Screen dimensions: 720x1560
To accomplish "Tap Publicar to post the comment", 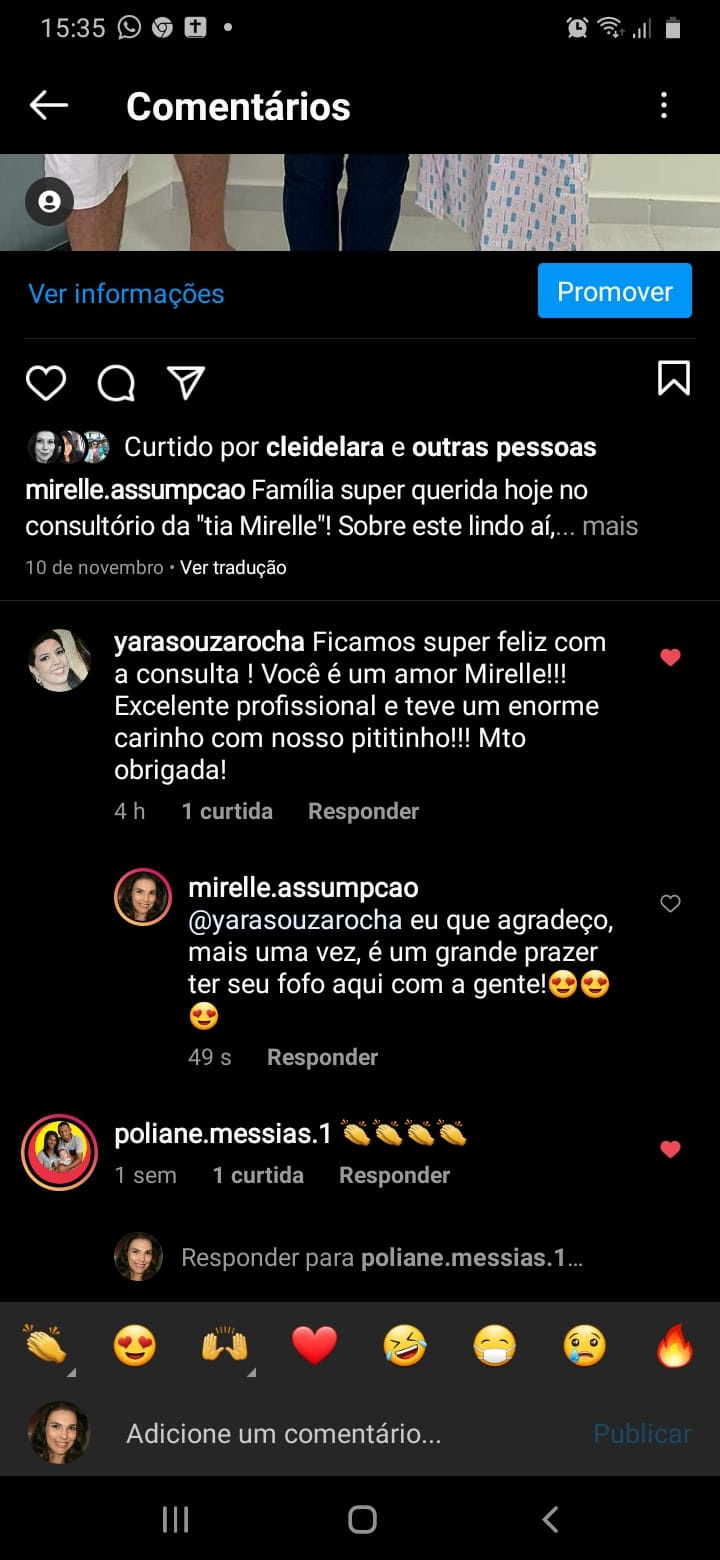I will (642, 1434).
